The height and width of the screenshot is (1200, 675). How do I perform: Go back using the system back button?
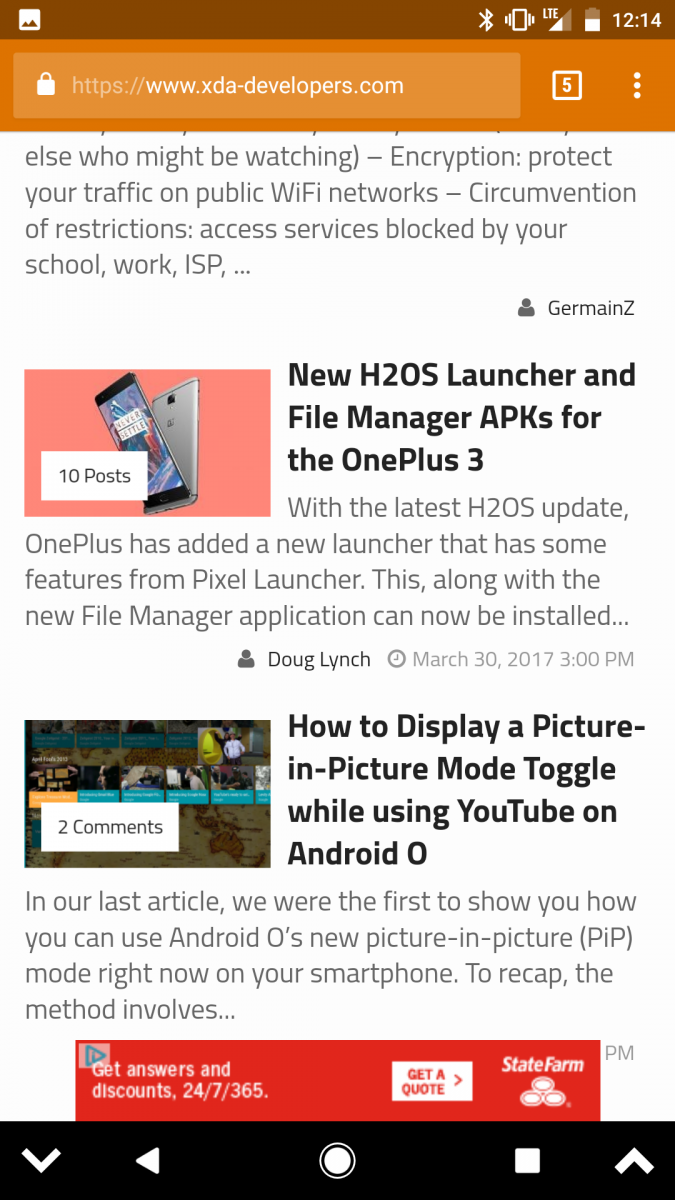[147, 1160]
